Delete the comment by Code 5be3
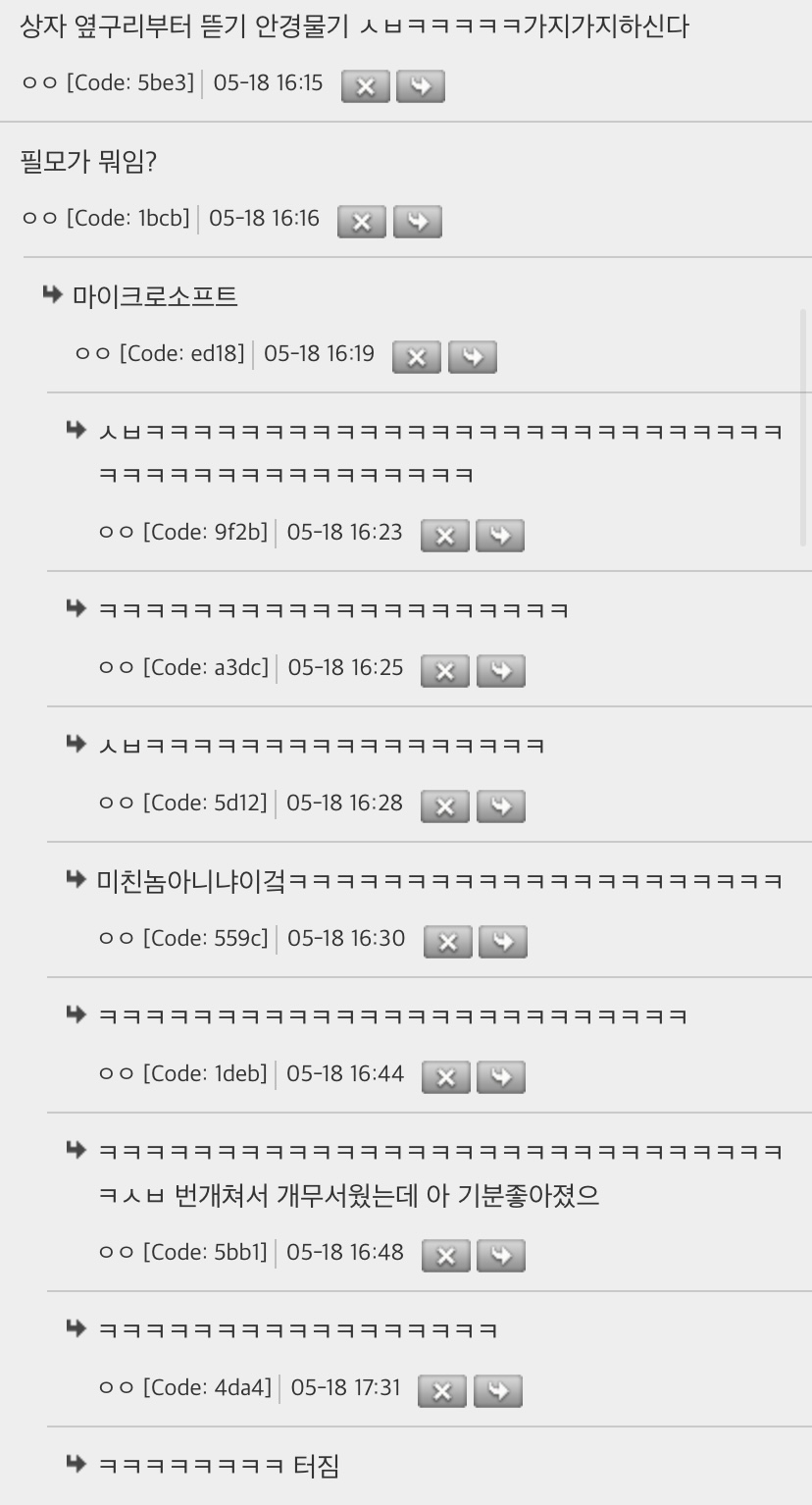Image resolution: width=812 pixels, height=1505 pixels. click(x=365, y=86)
